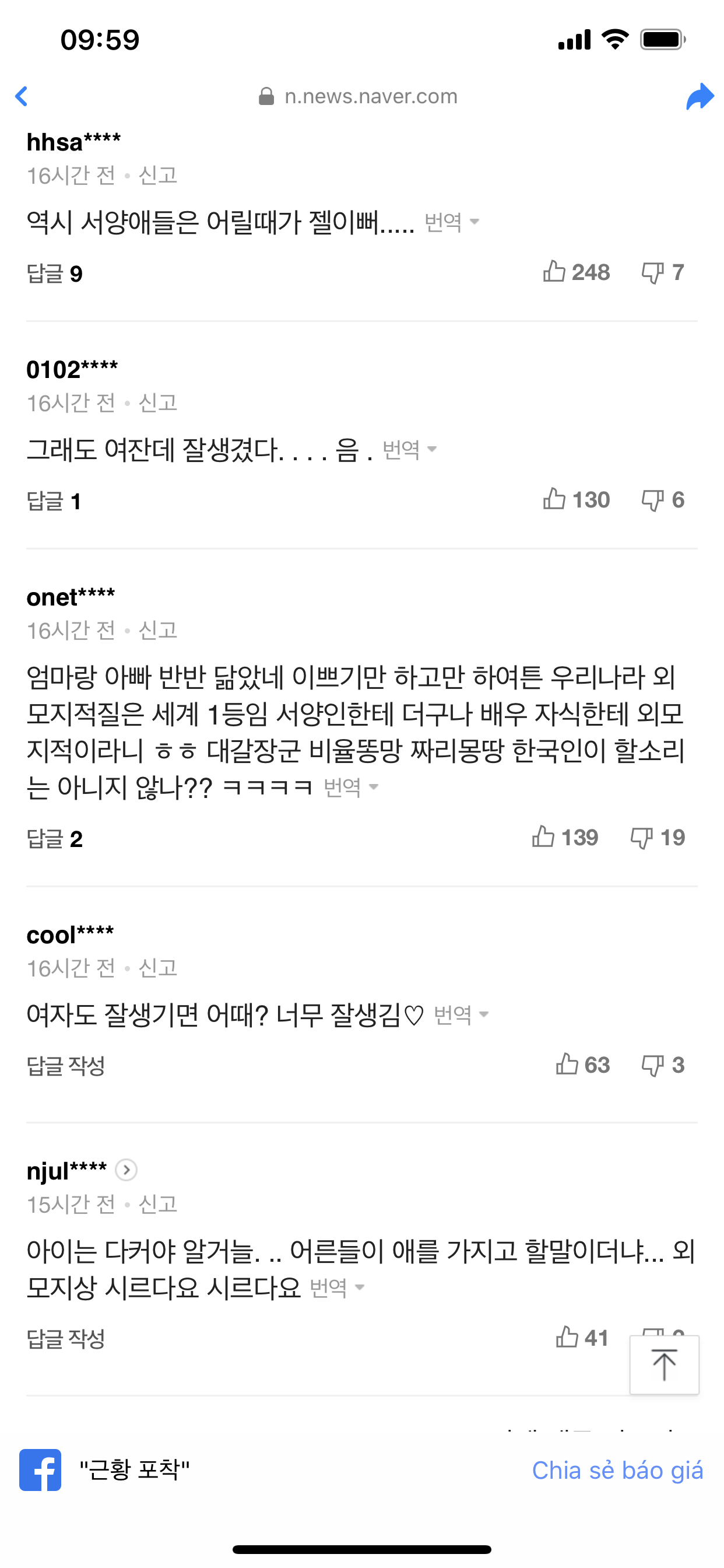Open njul**** profile via the arrow icon
The width and height of the screenshot is (724, 1568).
coord(126,1170)
